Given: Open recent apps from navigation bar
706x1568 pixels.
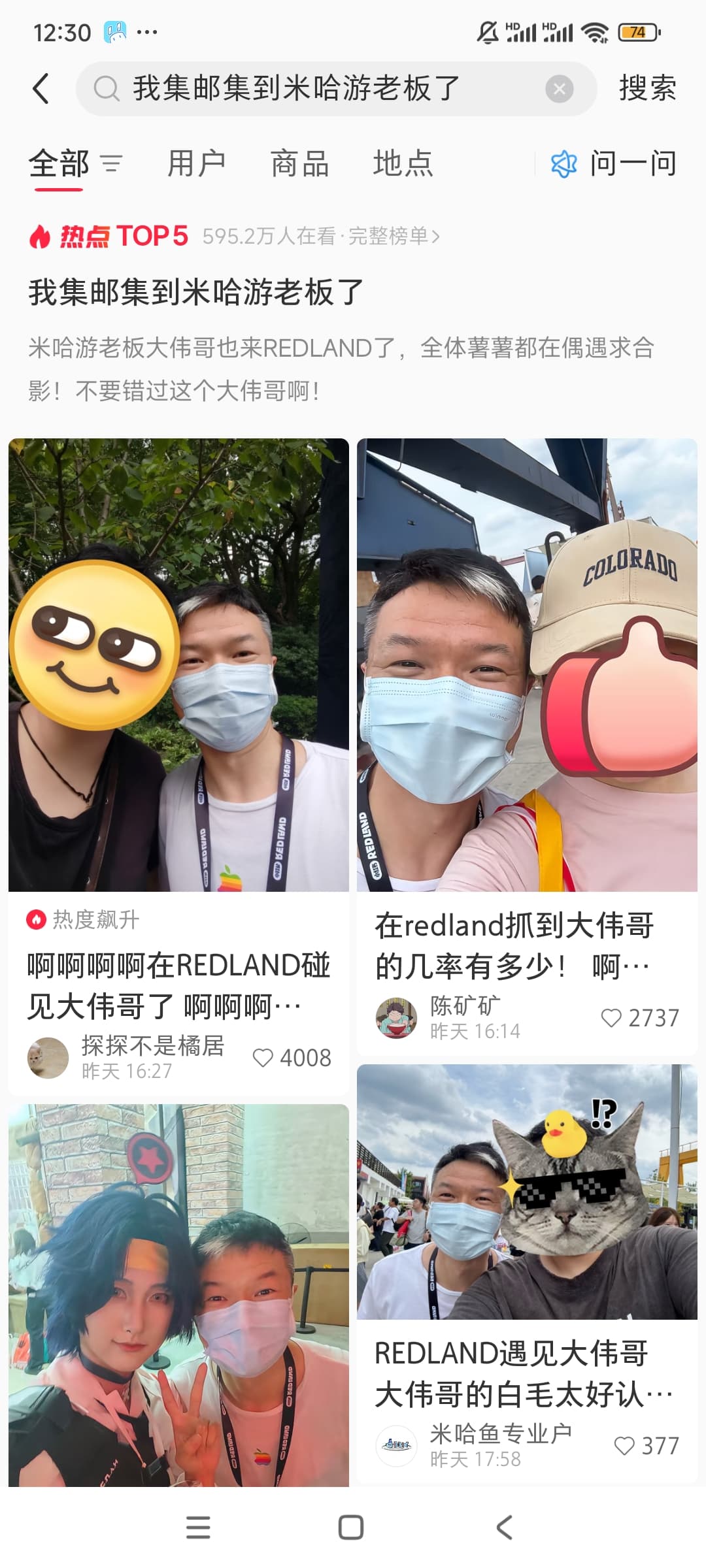Looking at the screenshot, I should pos(198,1527).
